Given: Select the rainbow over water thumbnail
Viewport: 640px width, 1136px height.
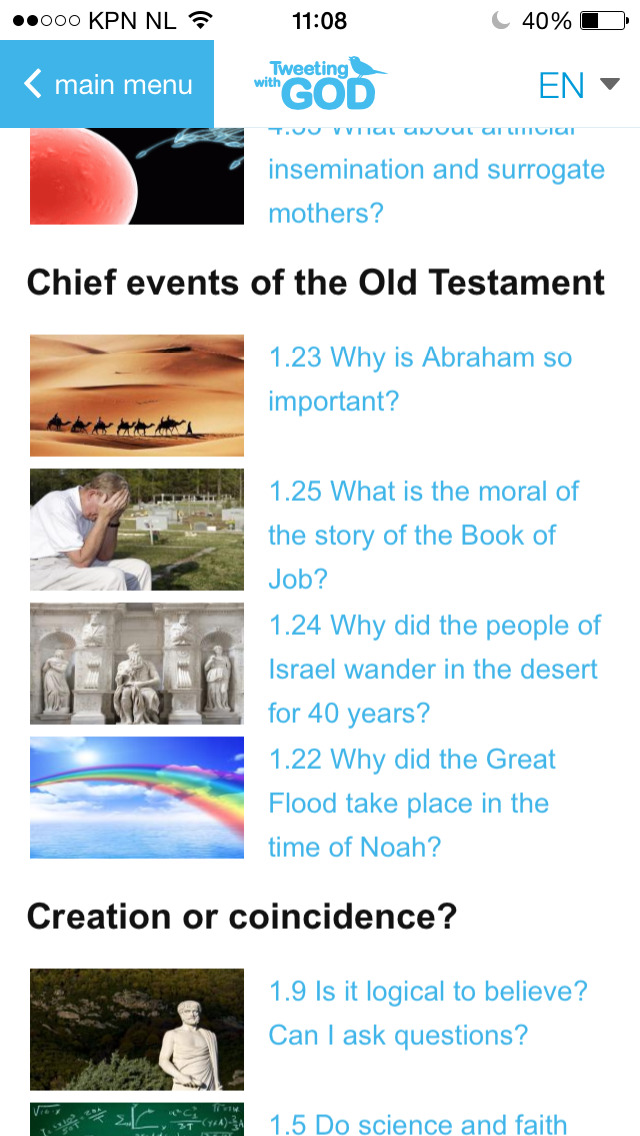Looking at the screenshot, I should click(137, 798).
